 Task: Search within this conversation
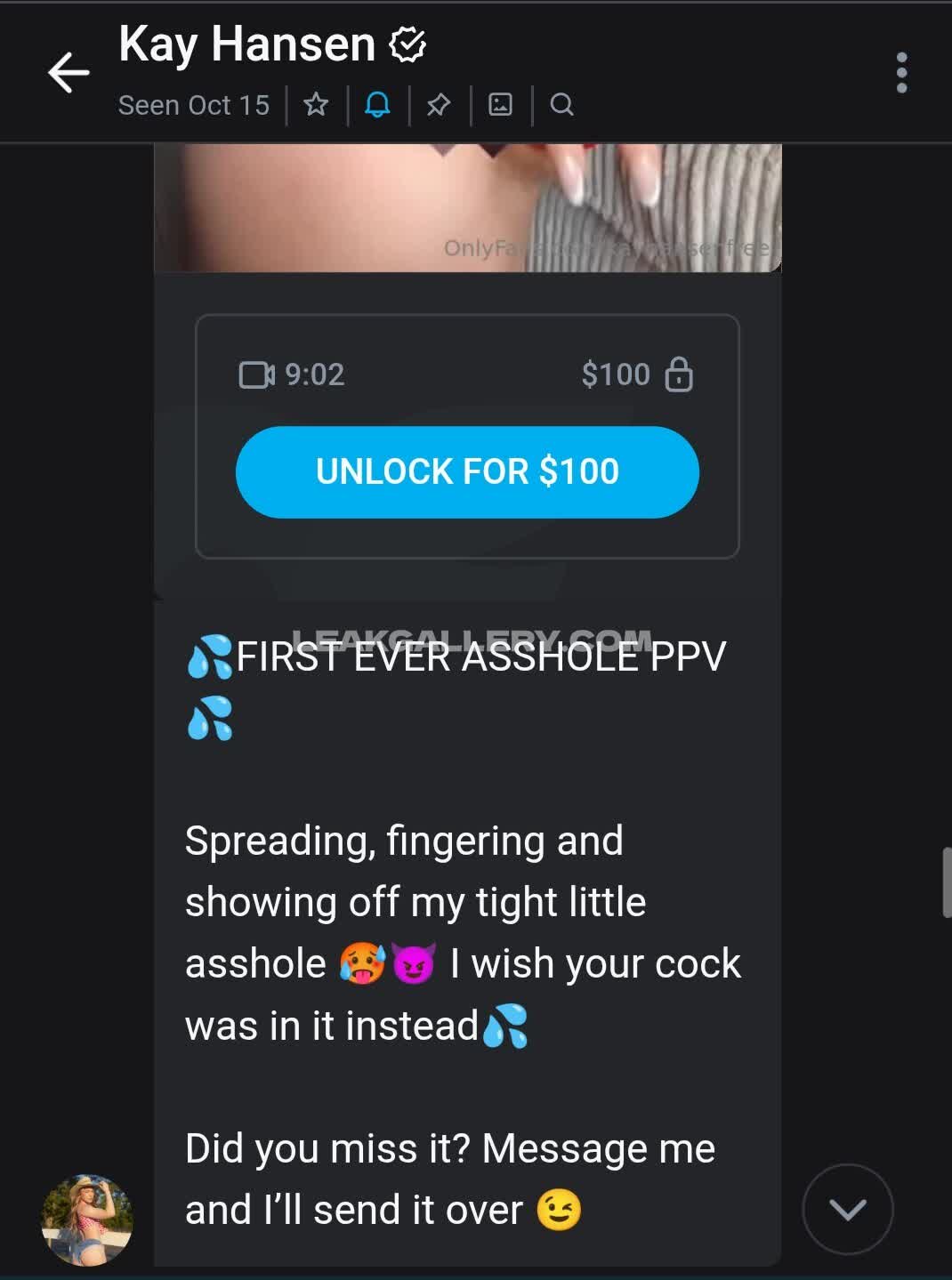coord(561,105)
